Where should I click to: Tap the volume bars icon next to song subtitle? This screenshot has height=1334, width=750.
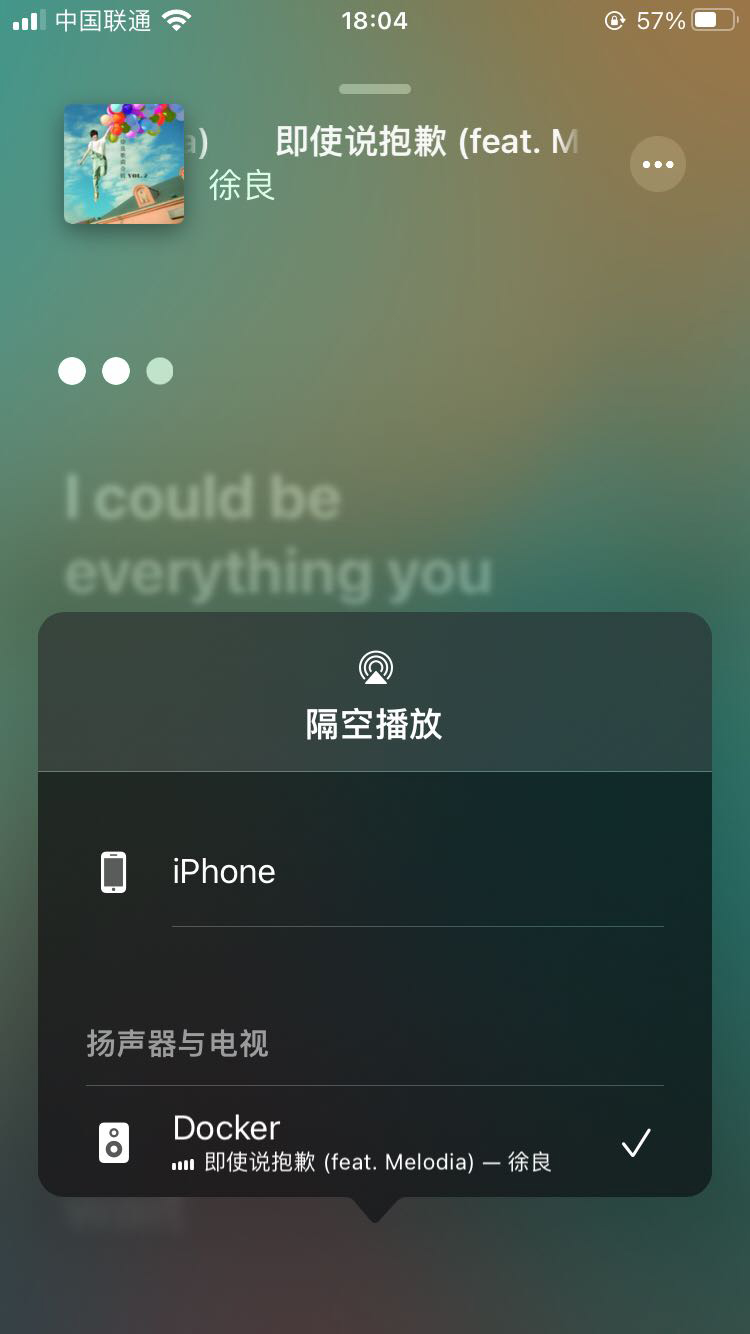pos(184,1163)
